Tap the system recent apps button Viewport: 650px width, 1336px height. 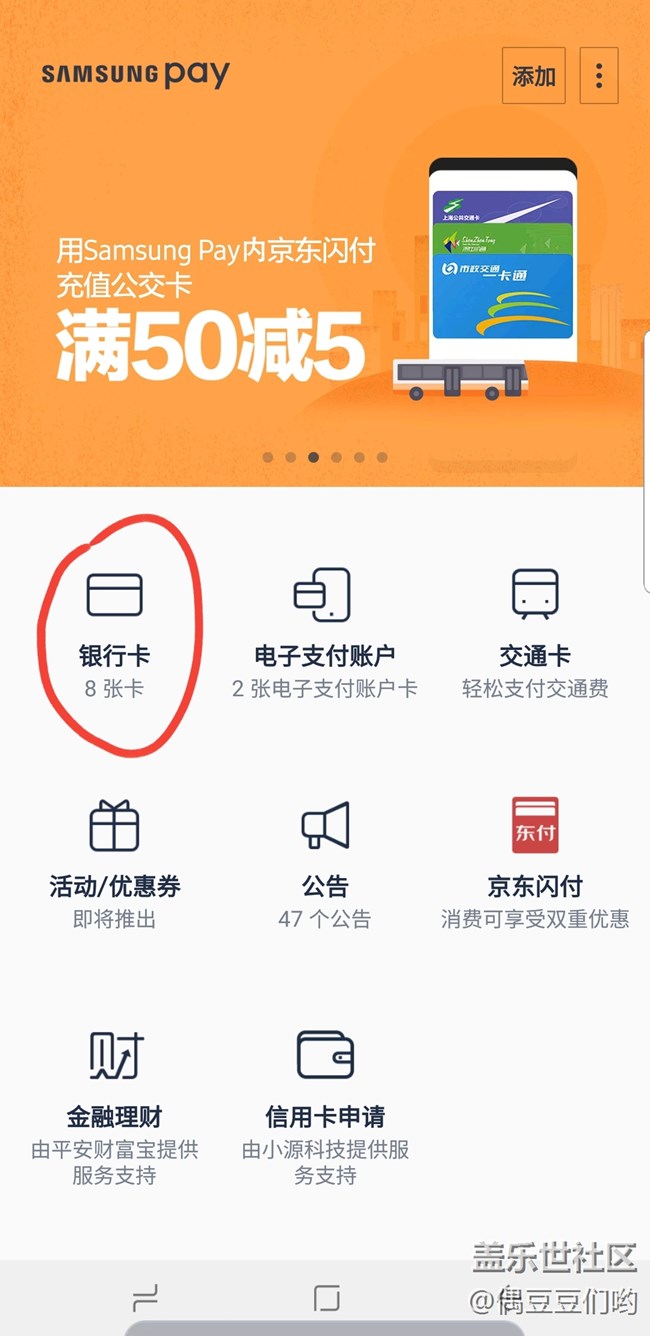[145, 1299]
